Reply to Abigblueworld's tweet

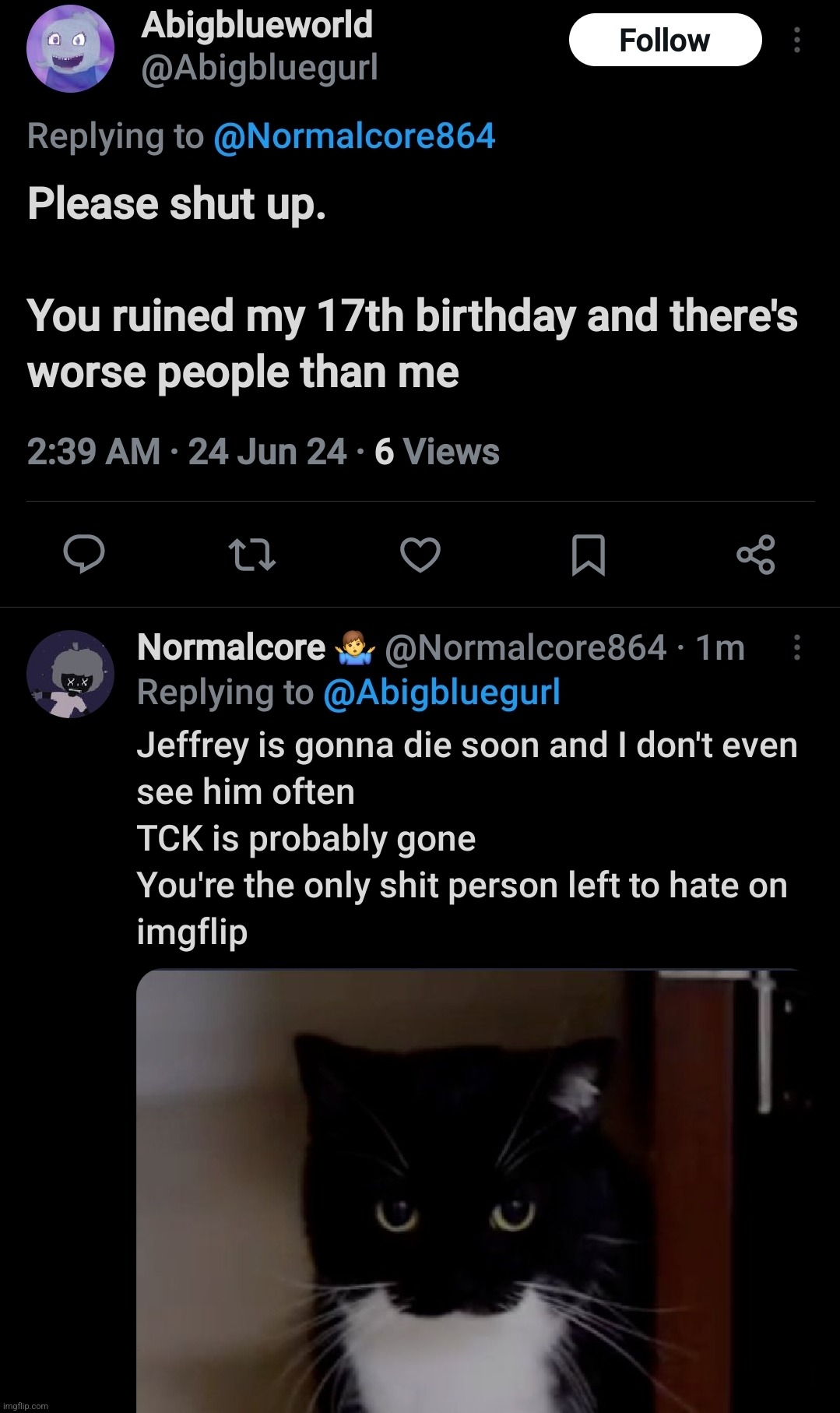click(84, 554)
